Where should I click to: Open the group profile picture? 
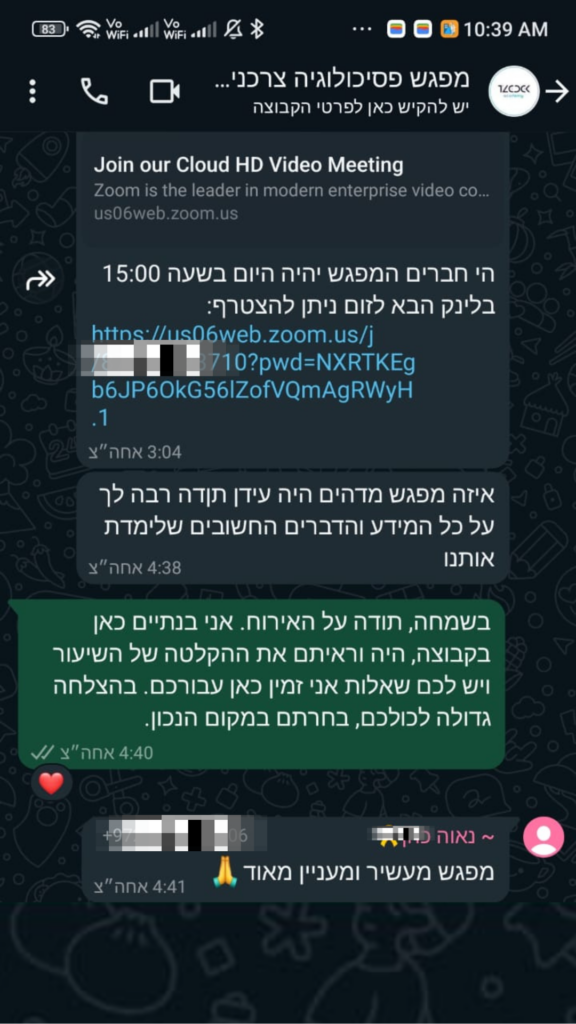[514, 91]
